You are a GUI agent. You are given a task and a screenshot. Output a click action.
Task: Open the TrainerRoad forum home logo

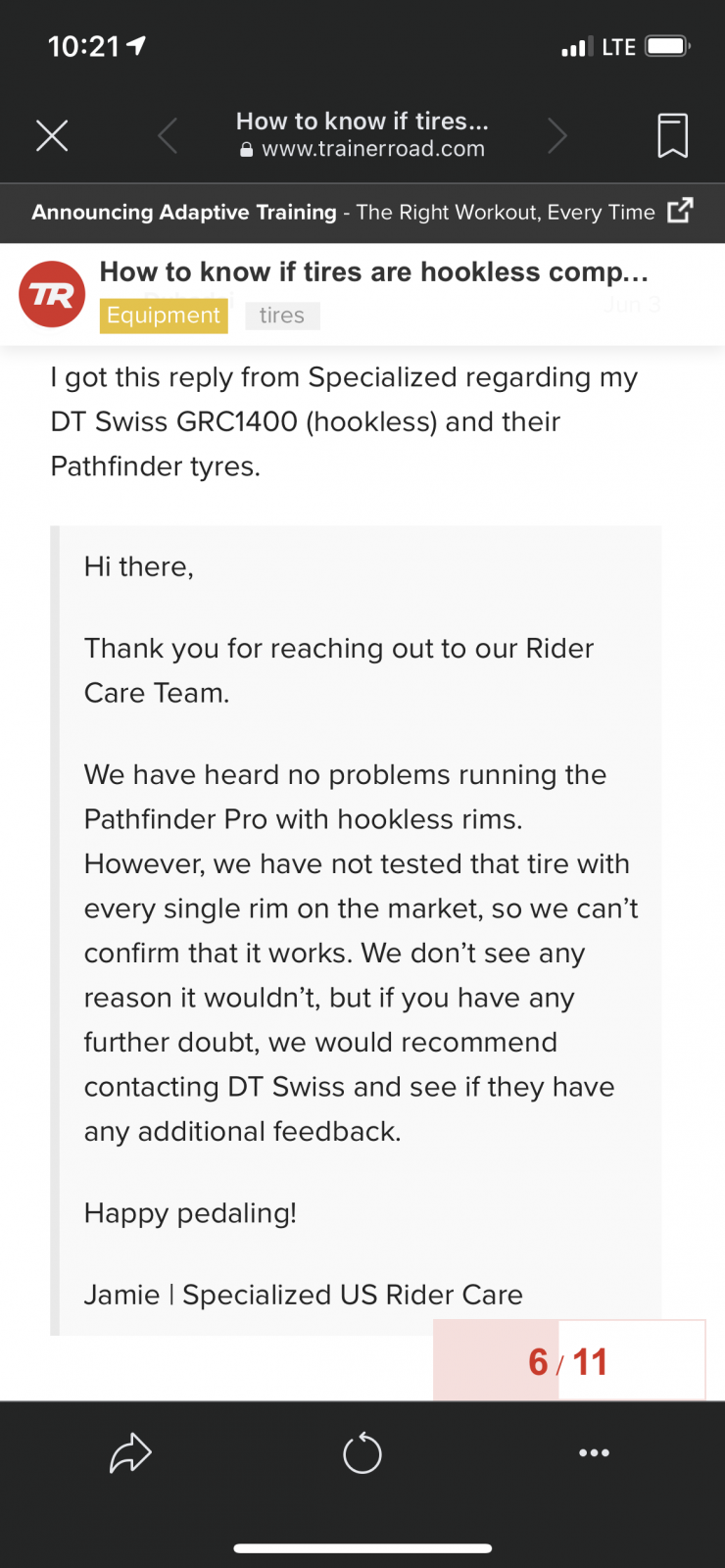tap(52, 294)
